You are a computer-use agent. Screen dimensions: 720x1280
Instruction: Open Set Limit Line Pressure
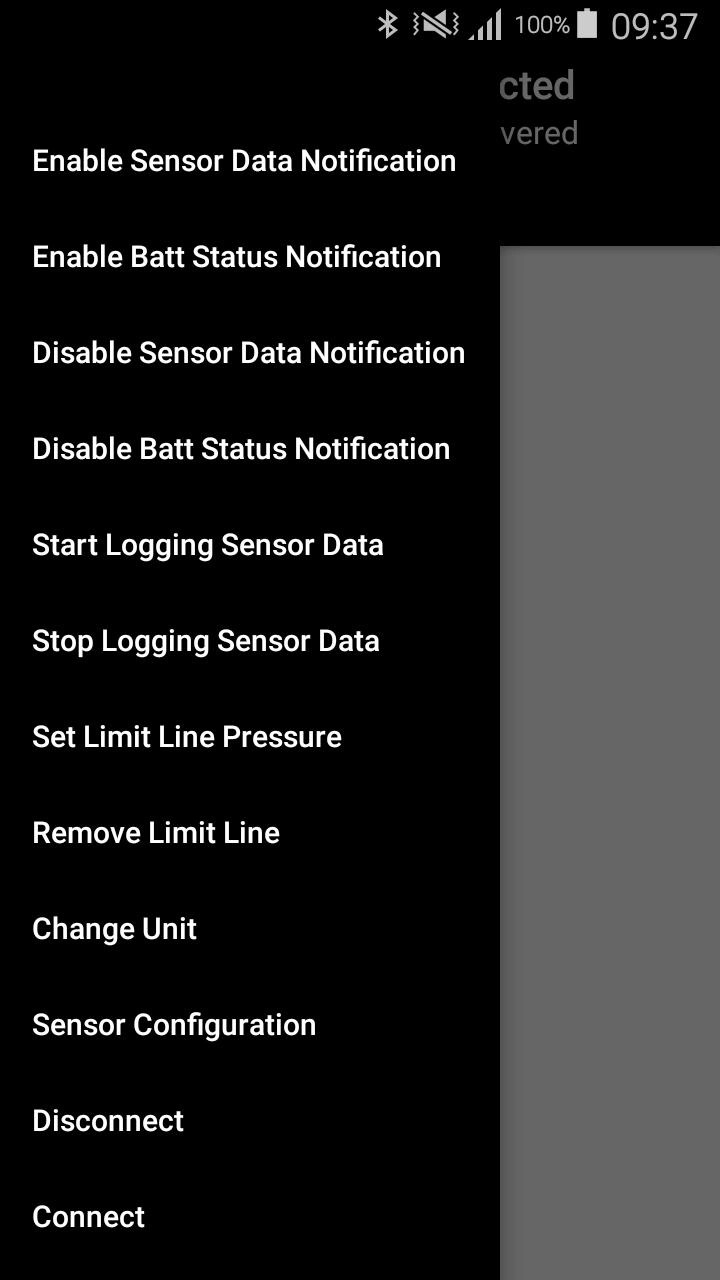187,737
